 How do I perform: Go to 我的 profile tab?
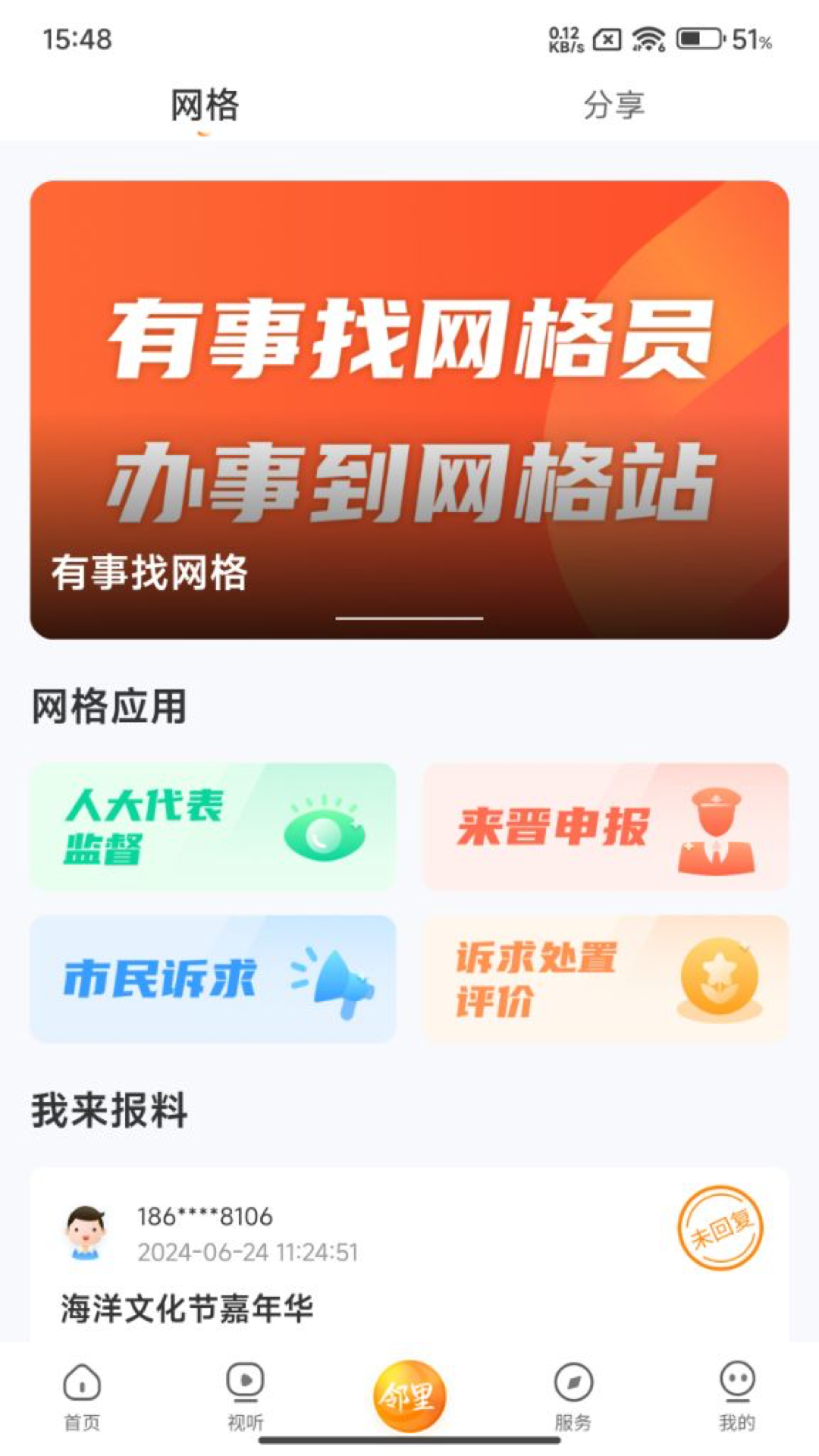(x=737, y=1397)
